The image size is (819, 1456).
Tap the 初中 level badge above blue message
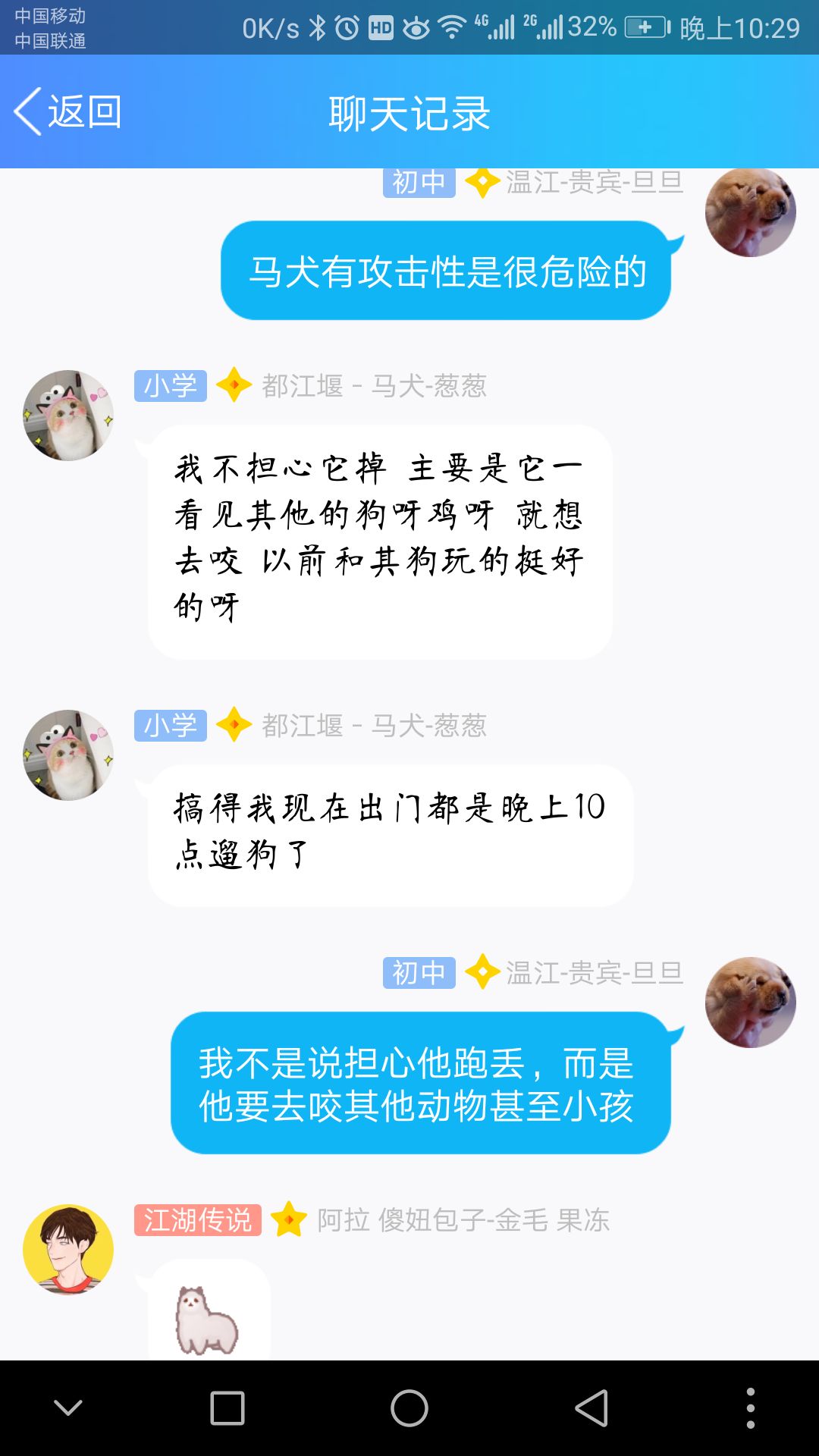coord(419,182)
